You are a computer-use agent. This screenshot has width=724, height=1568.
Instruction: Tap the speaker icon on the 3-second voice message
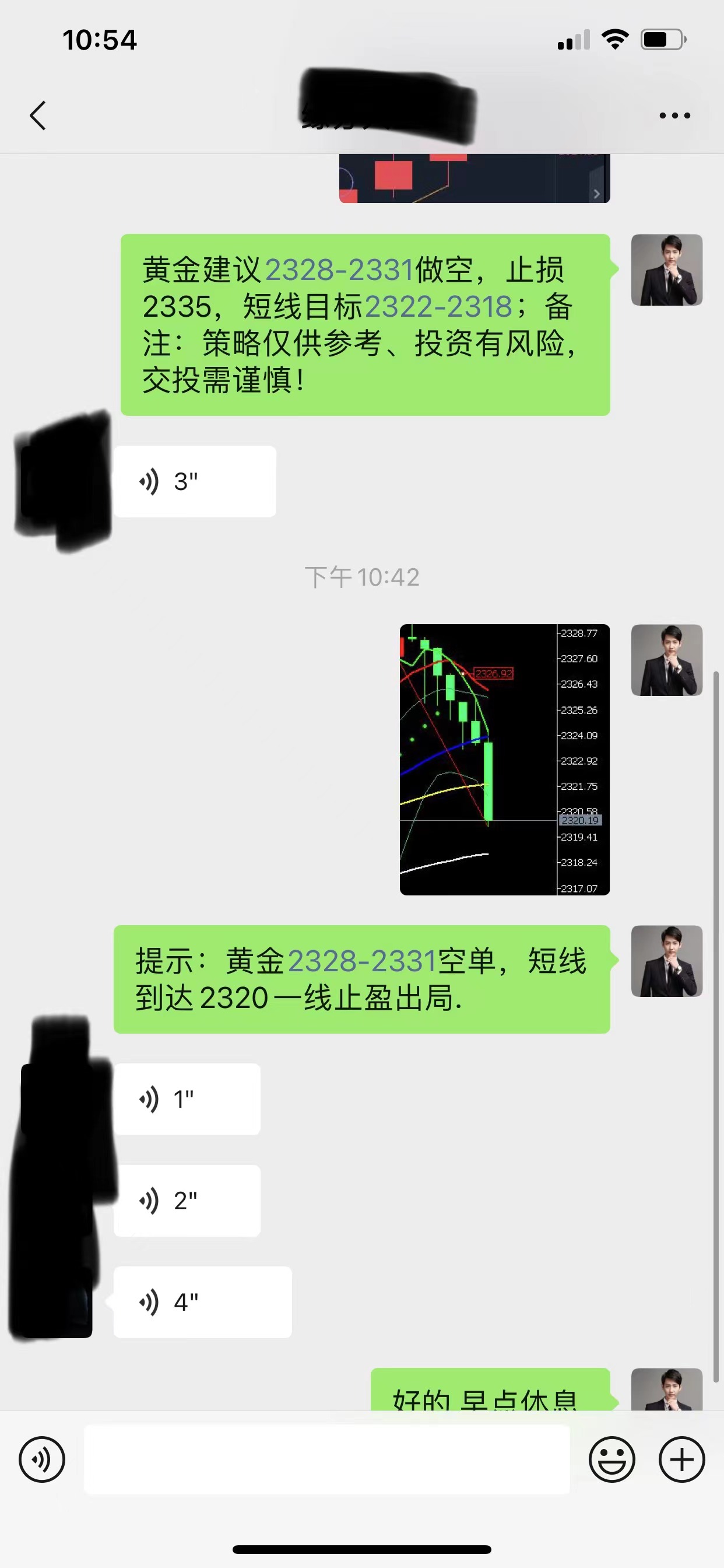(148, 481)
